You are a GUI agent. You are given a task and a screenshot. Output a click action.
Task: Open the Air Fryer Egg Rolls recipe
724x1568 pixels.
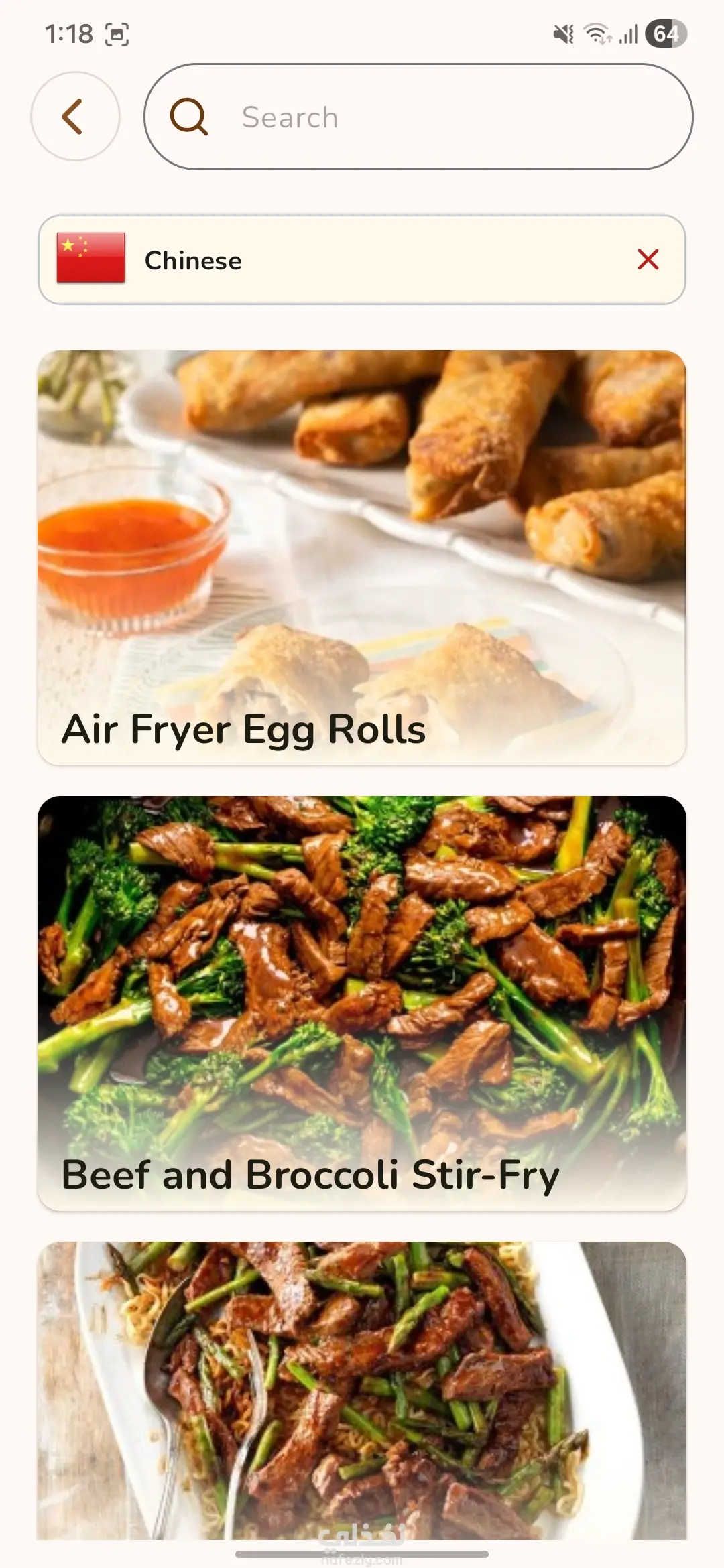pos(362,558)
